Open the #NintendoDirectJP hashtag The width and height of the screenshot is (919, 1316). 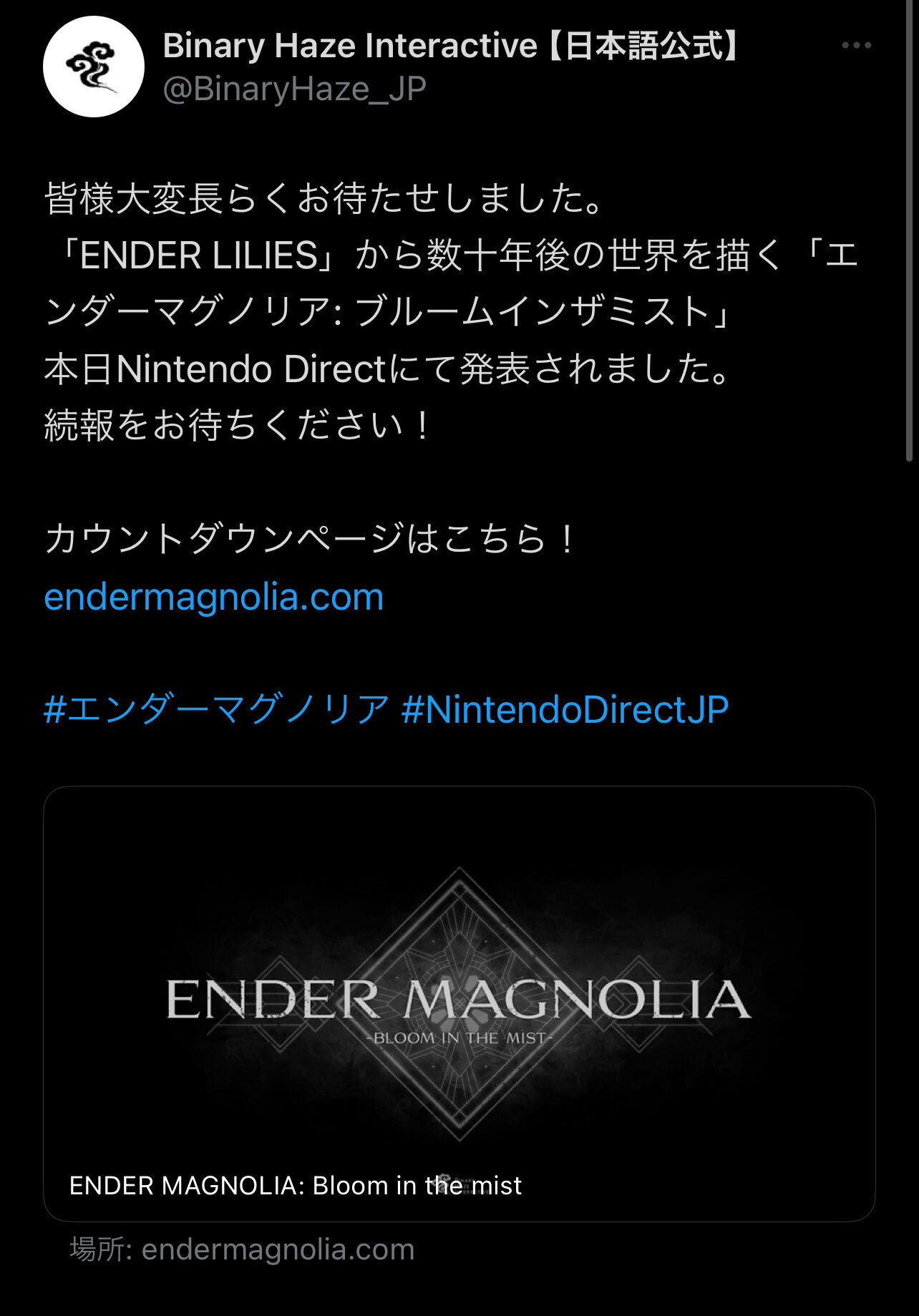[x=565, y=709]
